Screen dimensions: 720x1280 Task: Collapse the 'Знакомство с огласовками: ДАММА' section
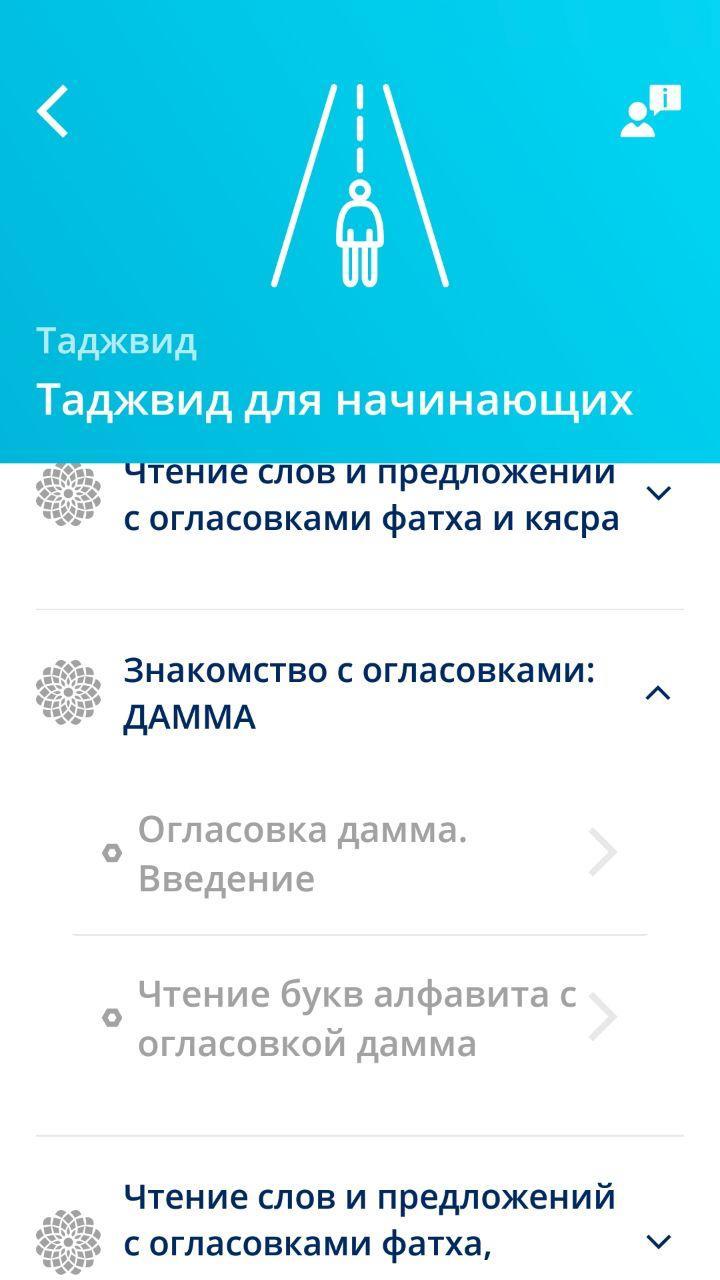pos(657,690)
